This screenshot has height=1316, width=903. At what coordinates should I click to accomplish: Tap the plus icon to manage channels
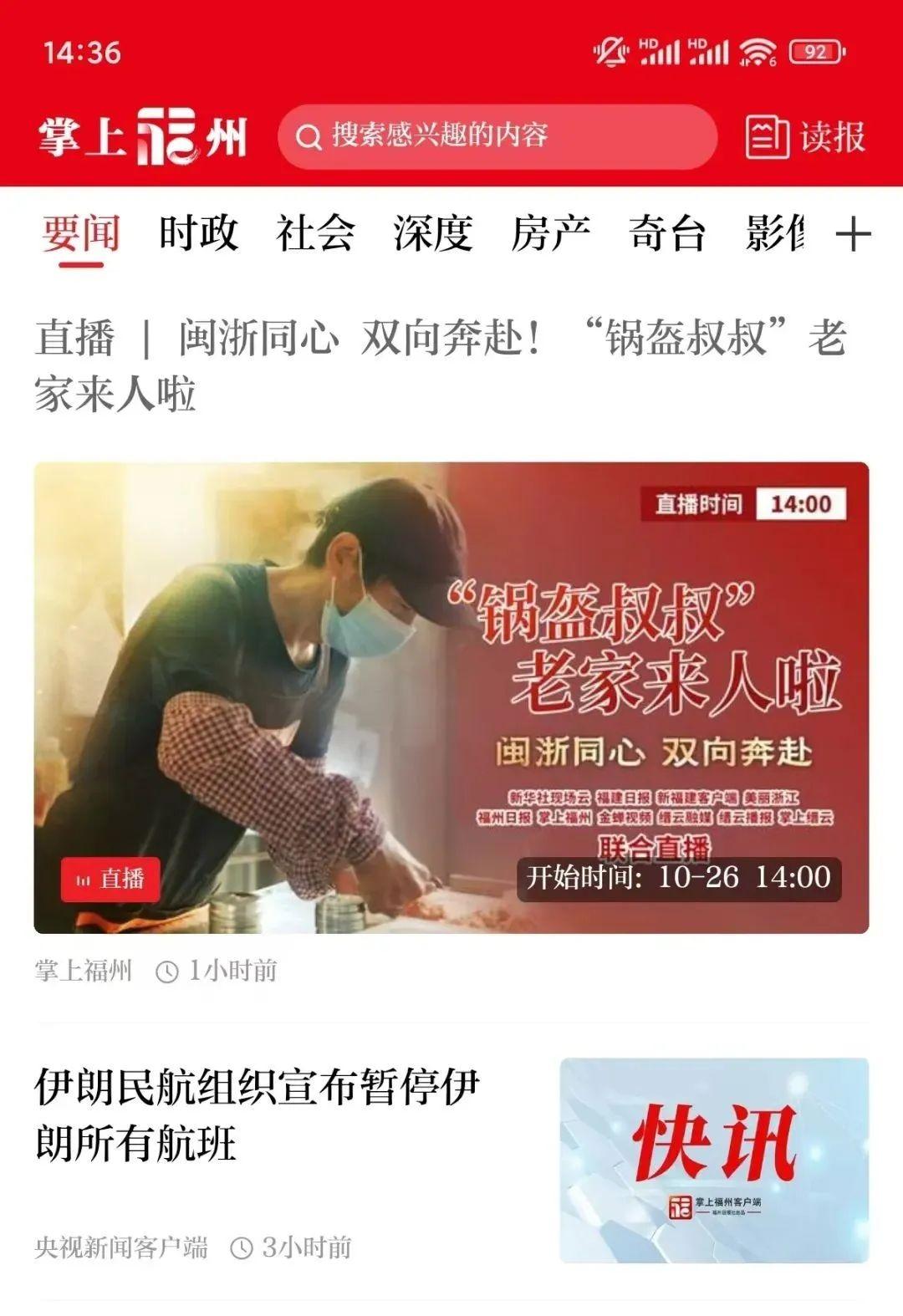853,234
